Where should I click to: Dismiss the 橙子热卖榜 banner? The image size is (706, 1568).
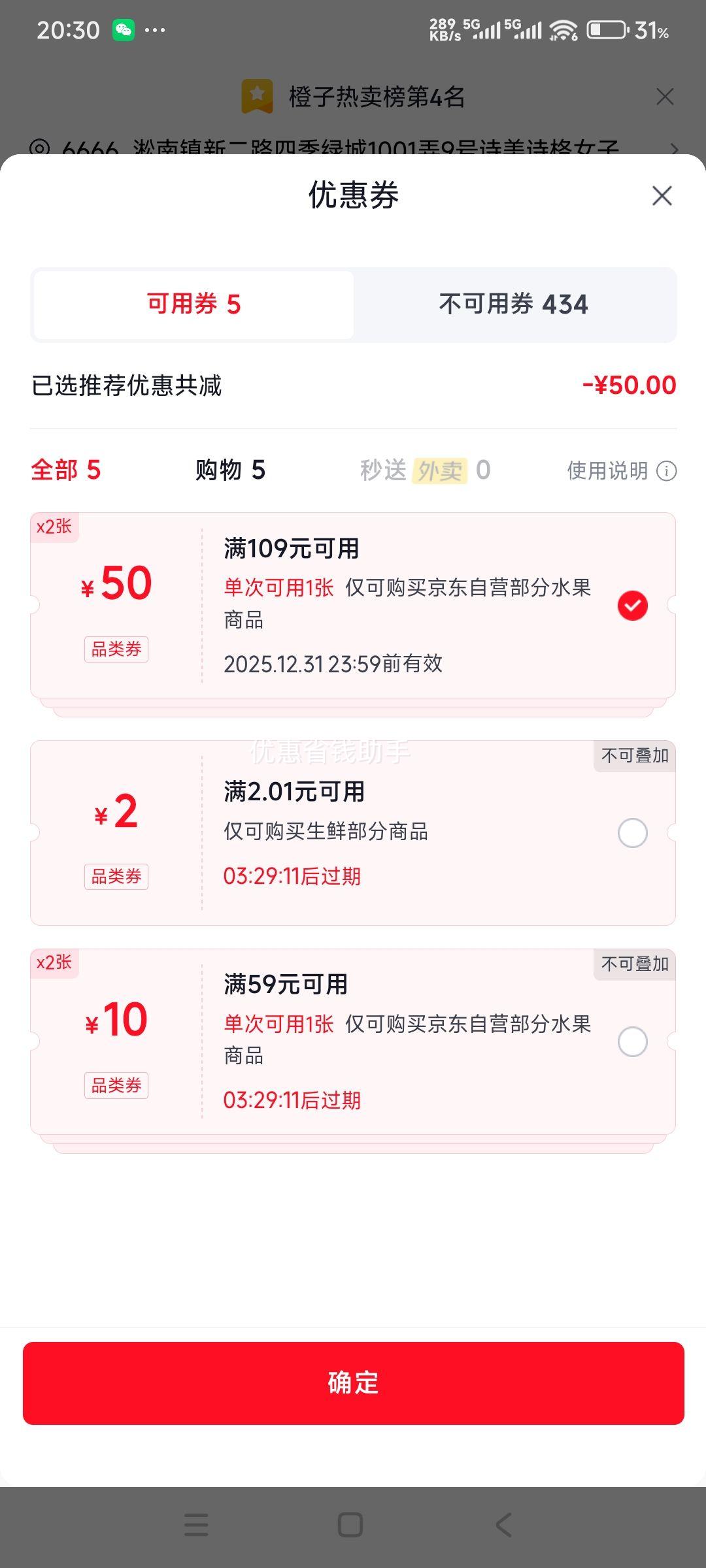pyautogui.click(x=664, y=96)
